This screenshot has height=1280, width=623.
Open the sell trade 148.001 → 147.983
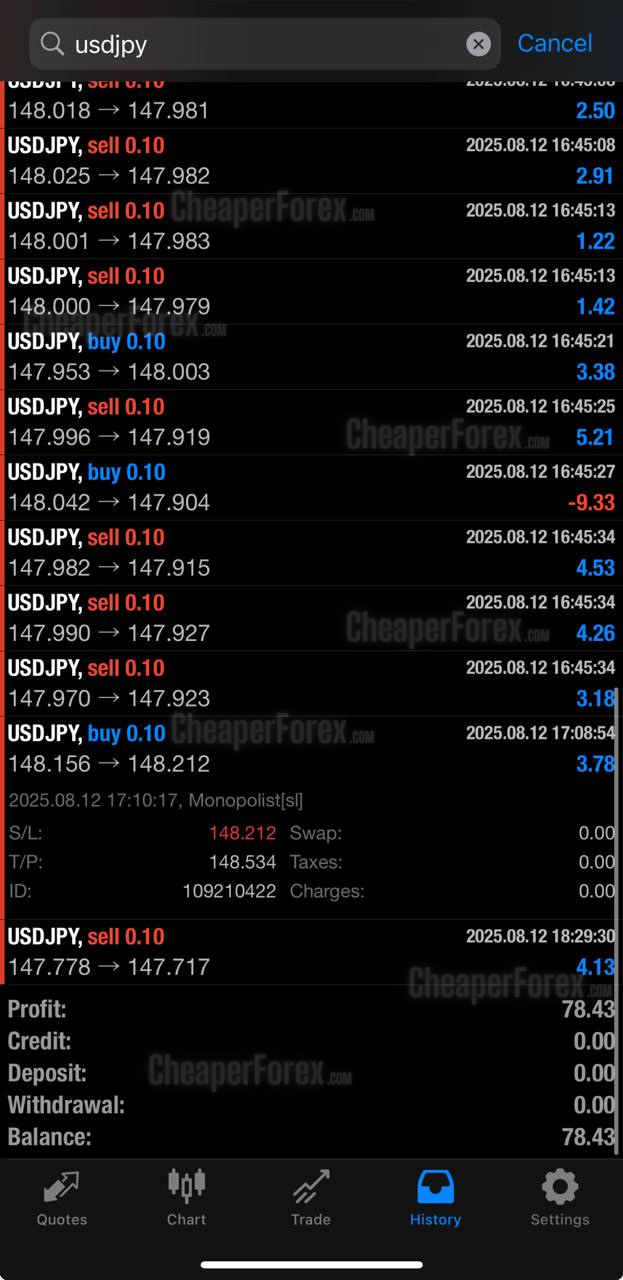311,226
